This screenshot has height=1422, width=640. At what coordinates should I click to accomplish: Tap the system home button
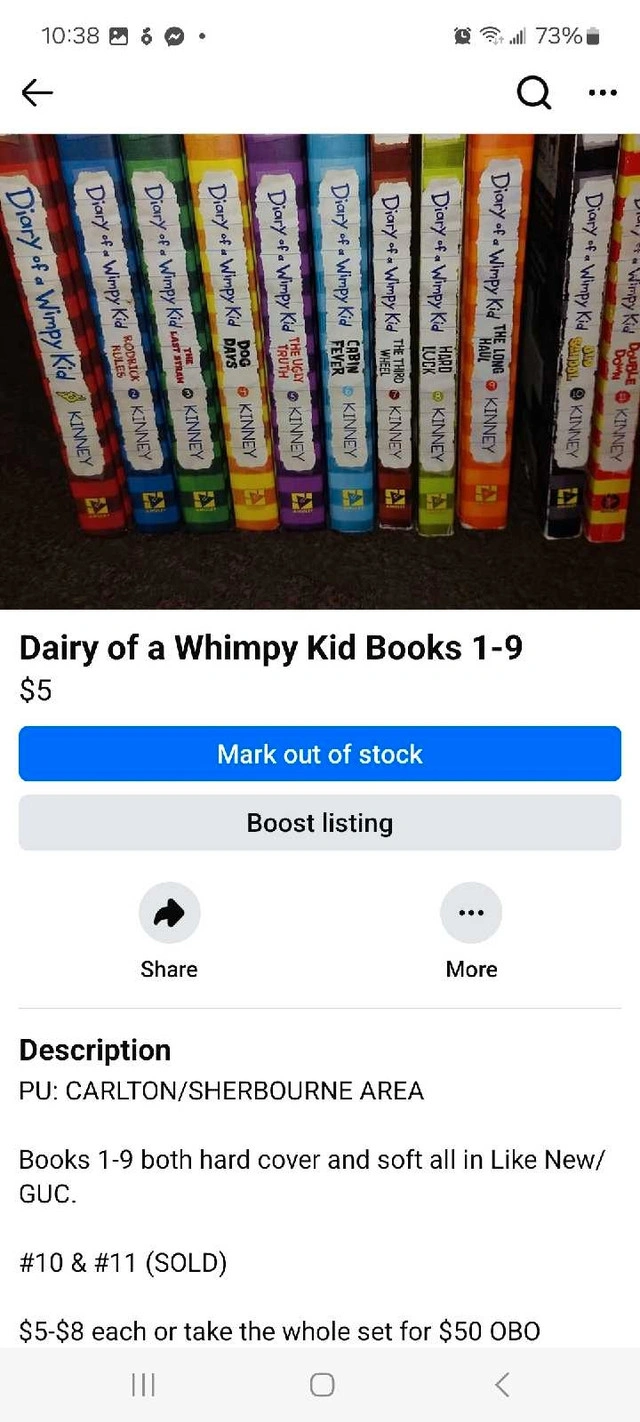[x=321, y=1384]
